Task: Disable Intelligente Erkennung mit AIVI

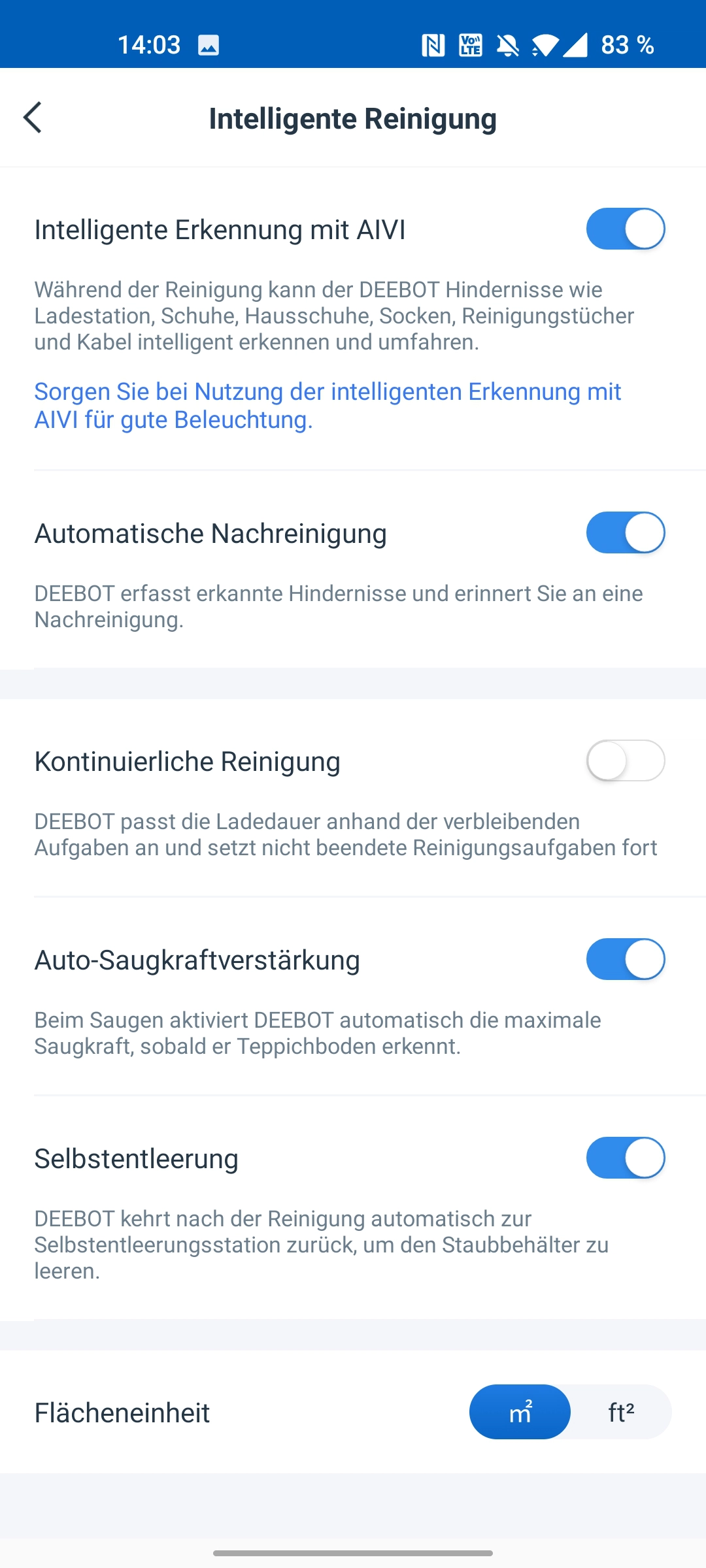Action: click(x=626, y=229)
